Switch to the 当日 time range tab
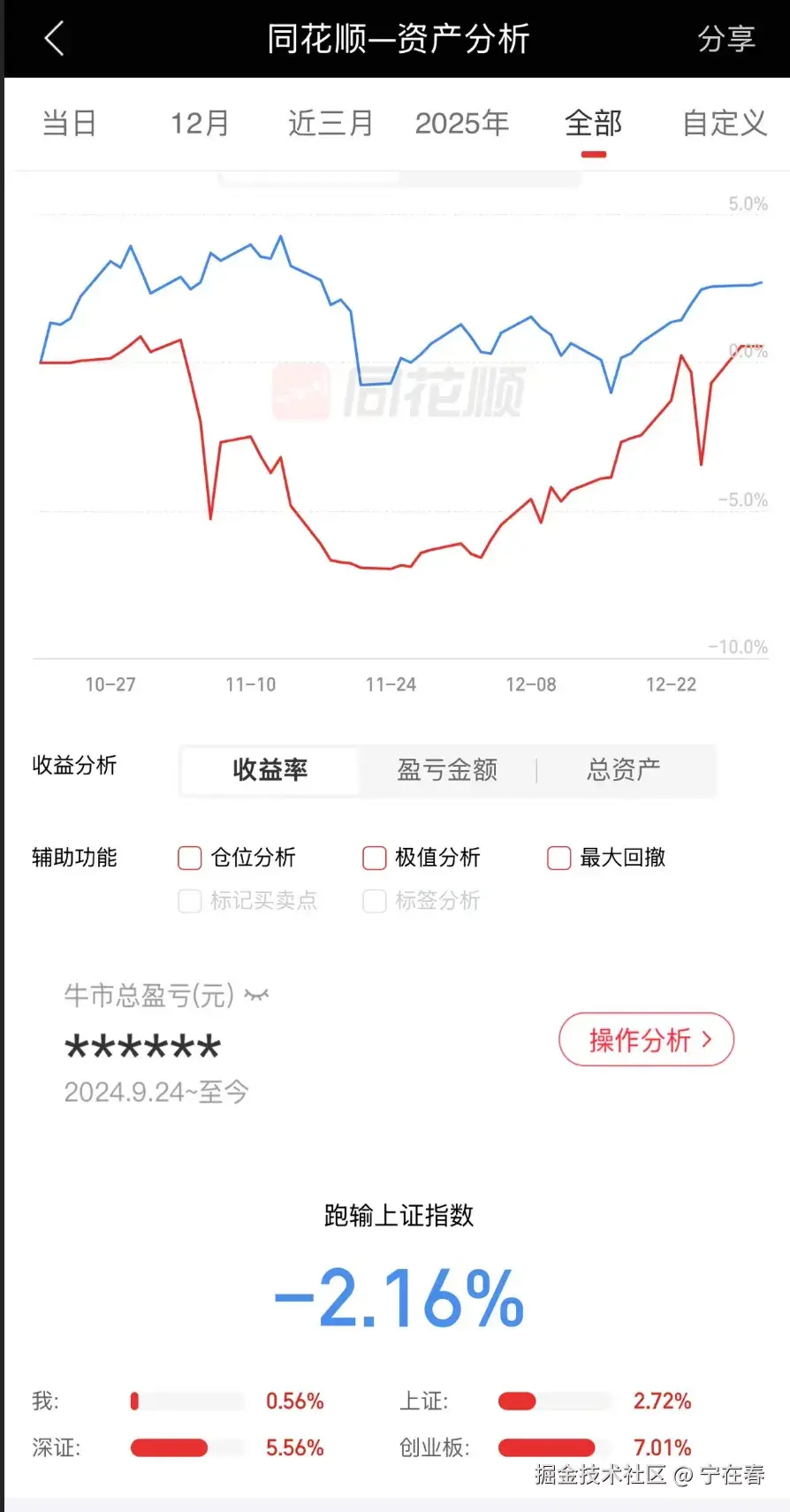The width and height of the screenshot is (790, 1512). click(69, 123)
